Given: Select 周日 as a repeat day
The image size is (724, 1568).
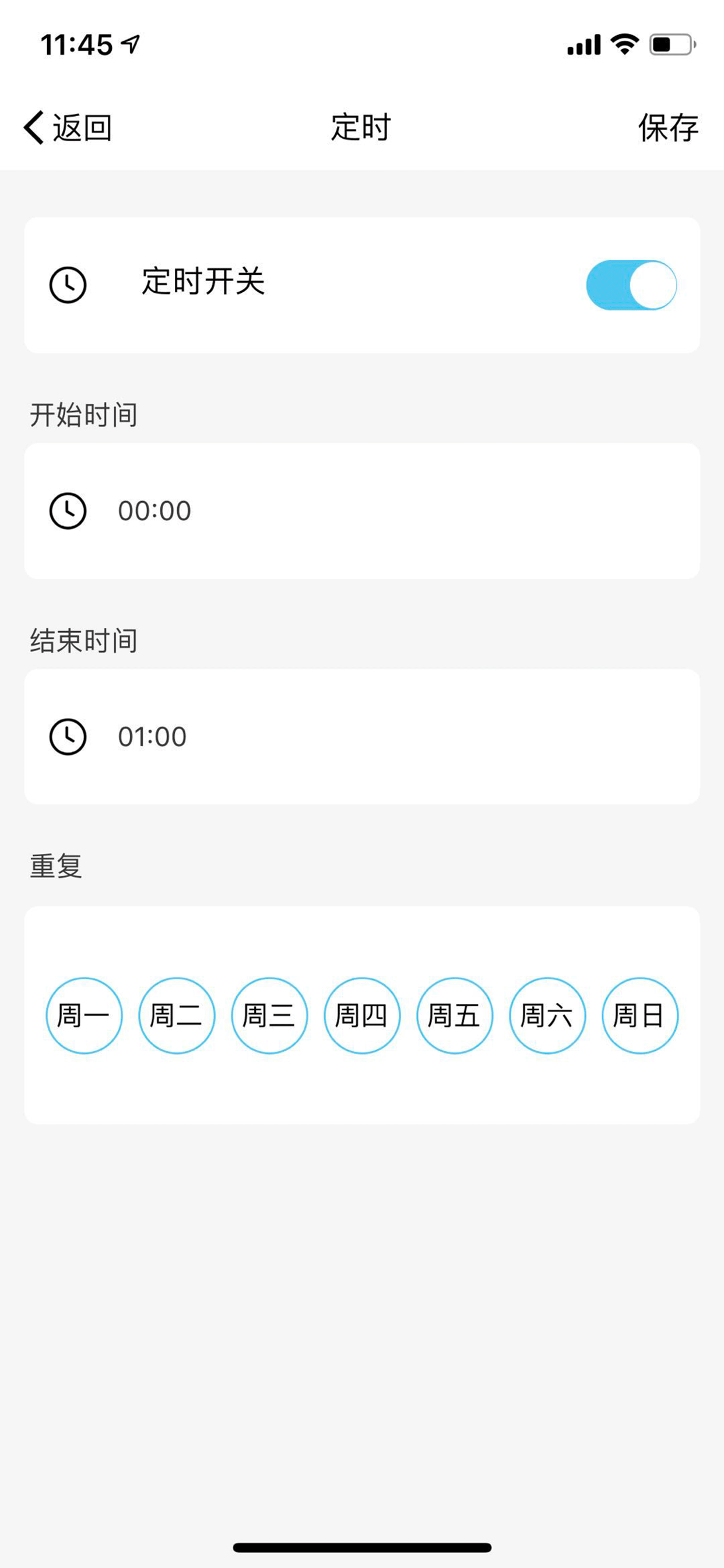Looking at the screenshot, I should [x=640, y=1016].
